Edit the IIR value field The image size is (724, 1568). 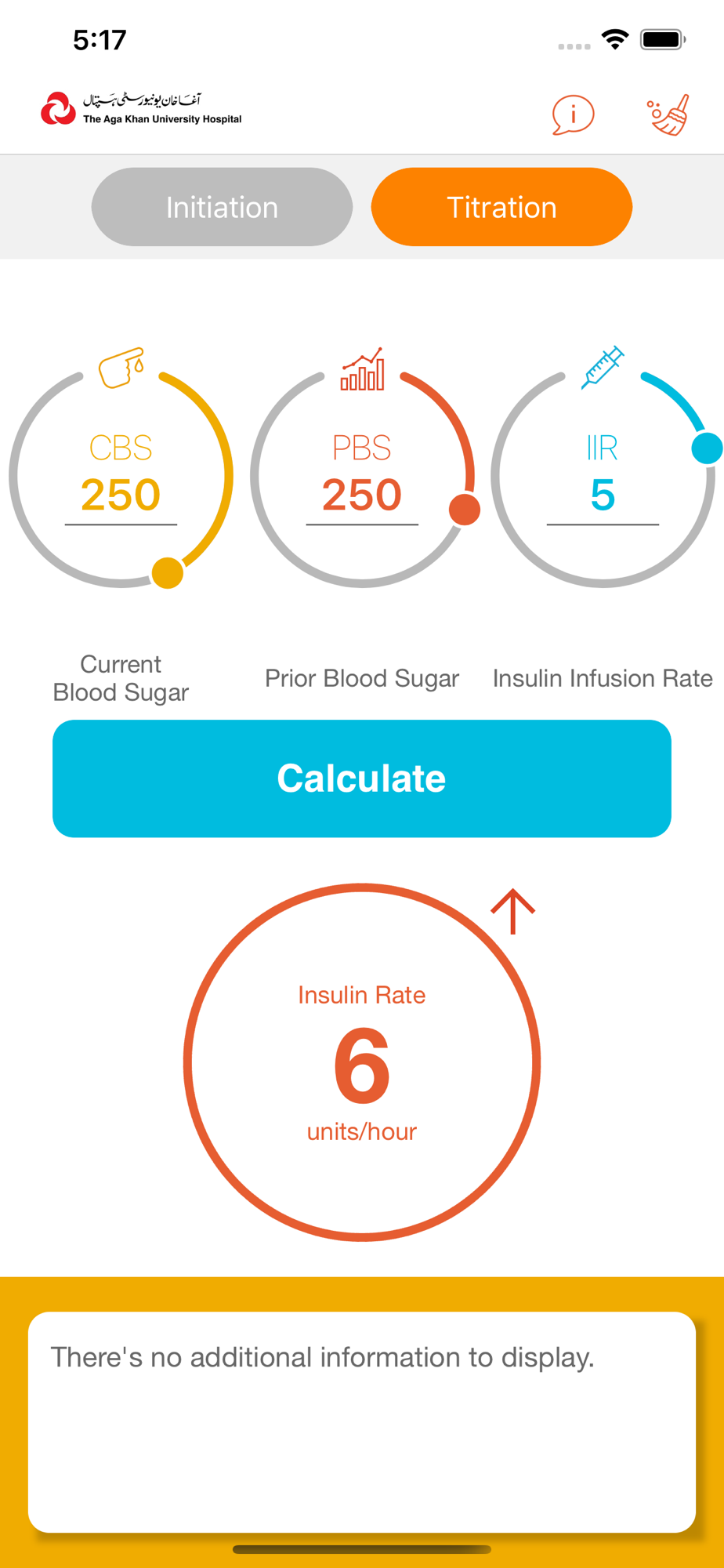tap(603, 495)
